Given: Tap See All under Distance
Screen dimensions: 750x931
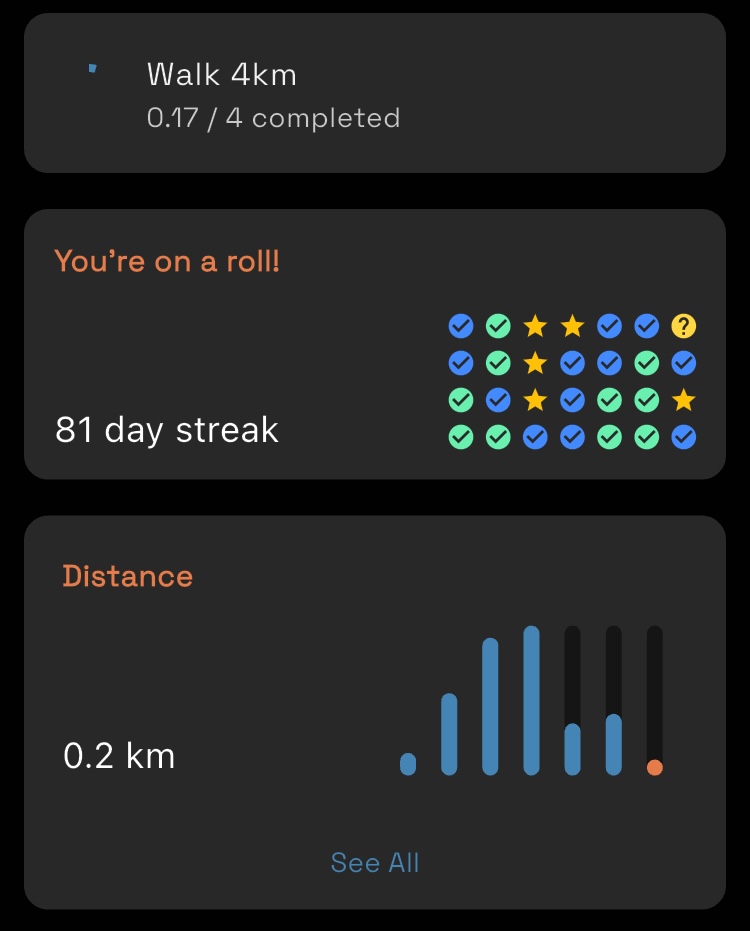Looking at the screenshot, I should (x=375, y=863).
